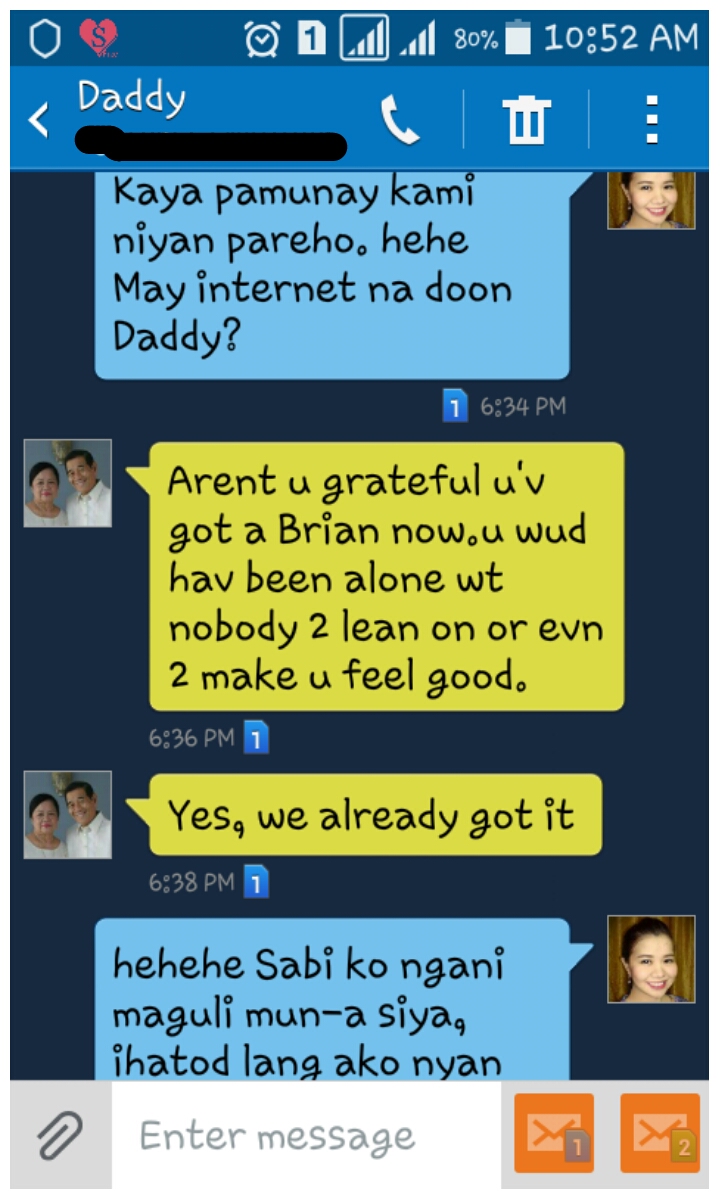This screenshot has height=1200, width=720.
Task: Open Daddy's photo beside 'Yes, we already got it'
Action: coord(68,814)
